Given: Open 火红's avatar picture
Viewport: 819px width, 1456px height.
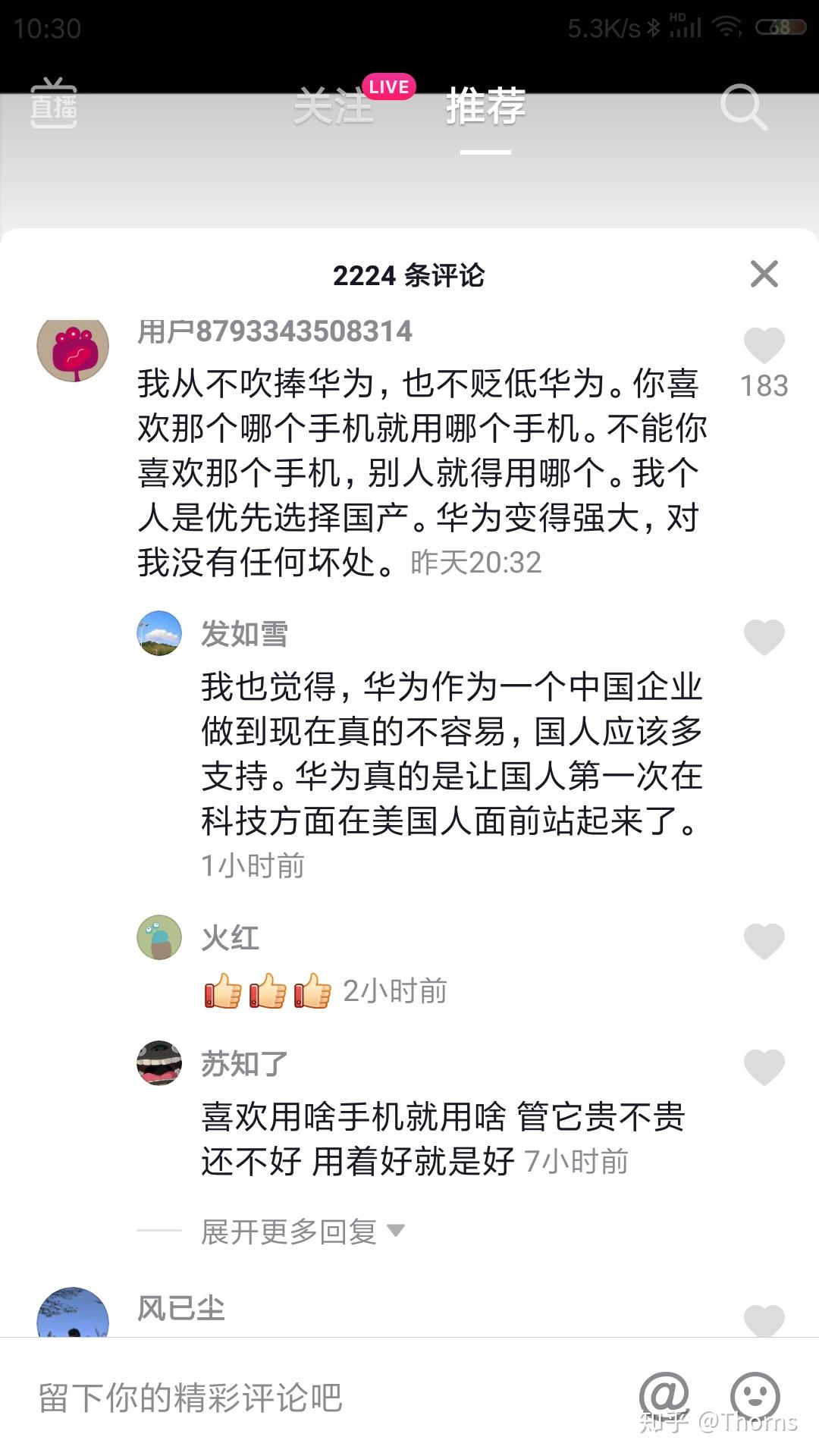Looking at the screenshot, I should 159,937.
